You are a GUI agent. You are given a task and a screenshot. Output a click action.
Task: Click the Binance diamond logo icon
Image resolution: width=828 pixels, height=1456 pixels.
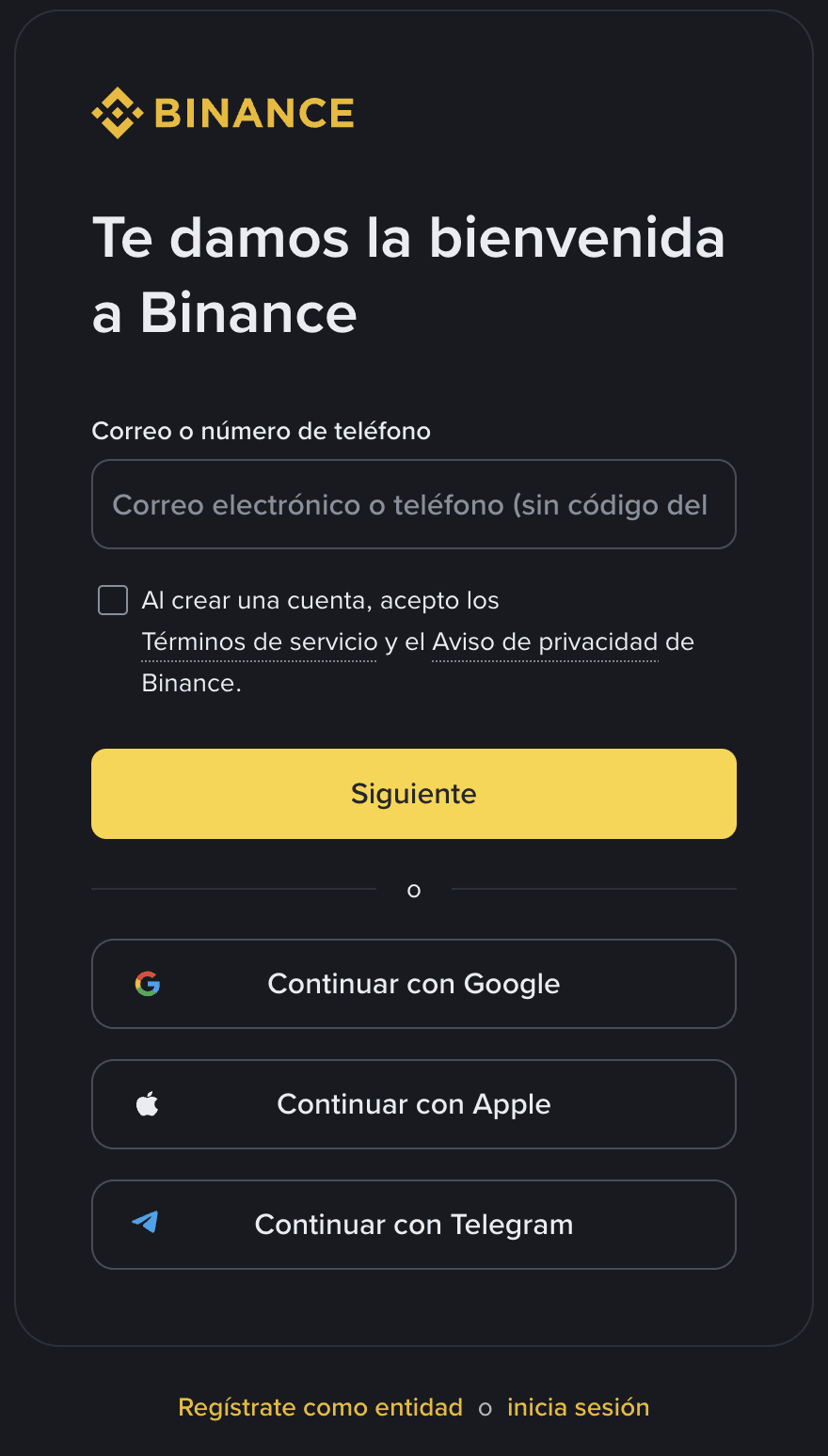[115, 112]
